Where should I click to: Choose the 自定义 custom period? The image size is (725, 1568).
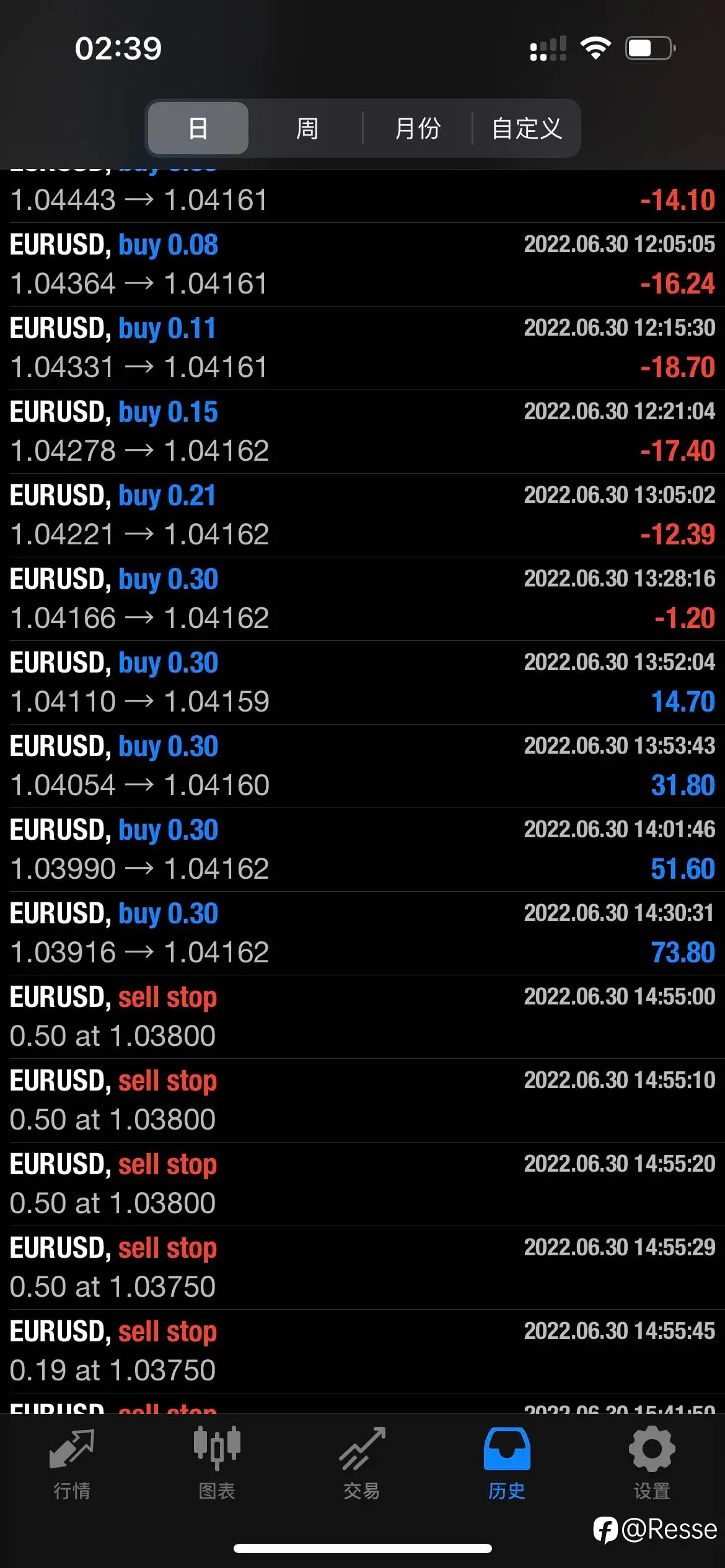pyautogui.click(x=527, y=128)
